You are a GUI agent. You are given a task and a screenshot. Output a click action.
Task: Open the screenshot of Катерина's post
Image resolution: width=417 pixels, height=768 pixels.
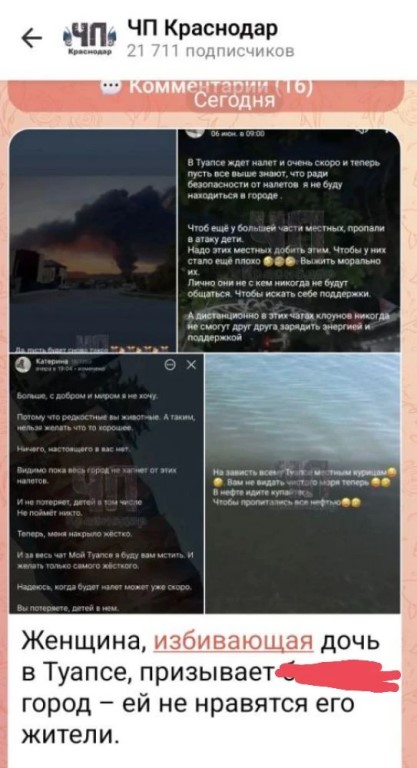(106, 483)
